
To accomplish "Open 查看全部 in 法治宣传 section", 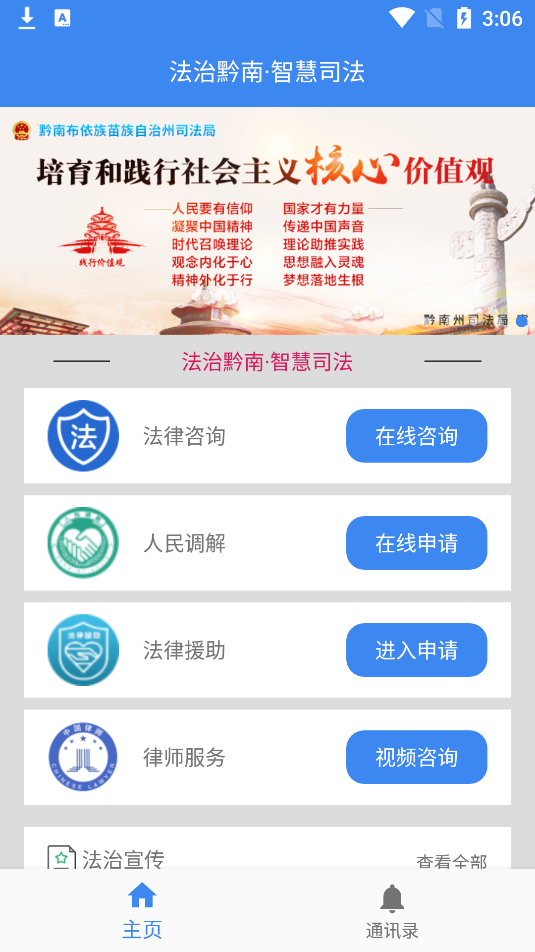I will click(x=451, y=862).
